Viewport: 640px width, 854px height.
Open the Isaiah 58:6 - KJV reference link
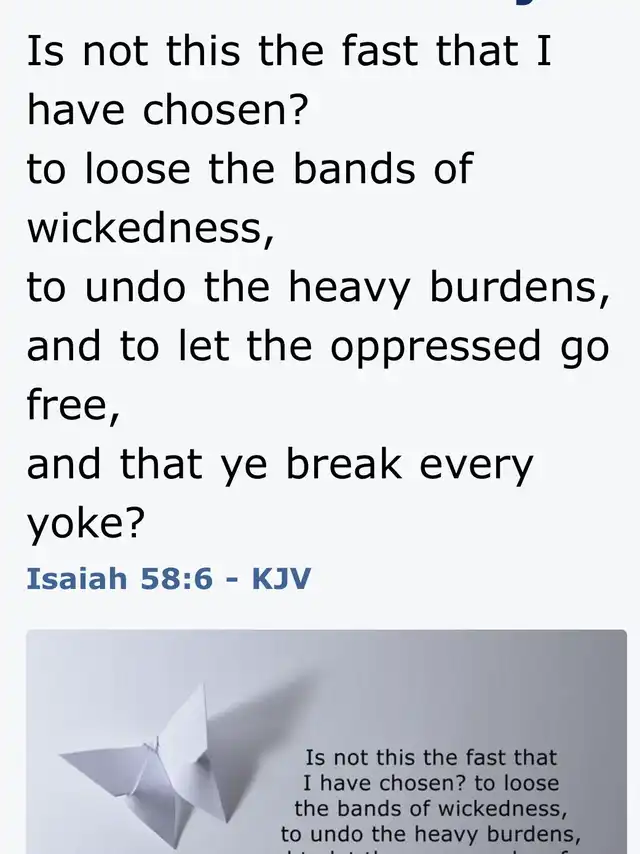(168, 579)
